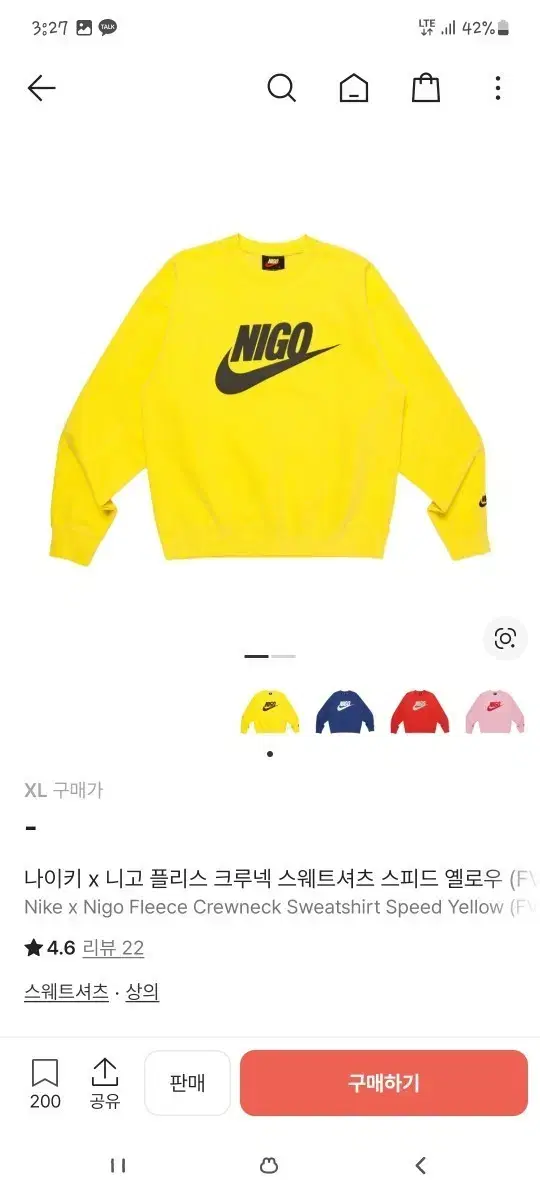This screenshot has height=1200, width=540.
Task: Select the blue sweatshirt color variant
Action: click(x=345, y=711)
